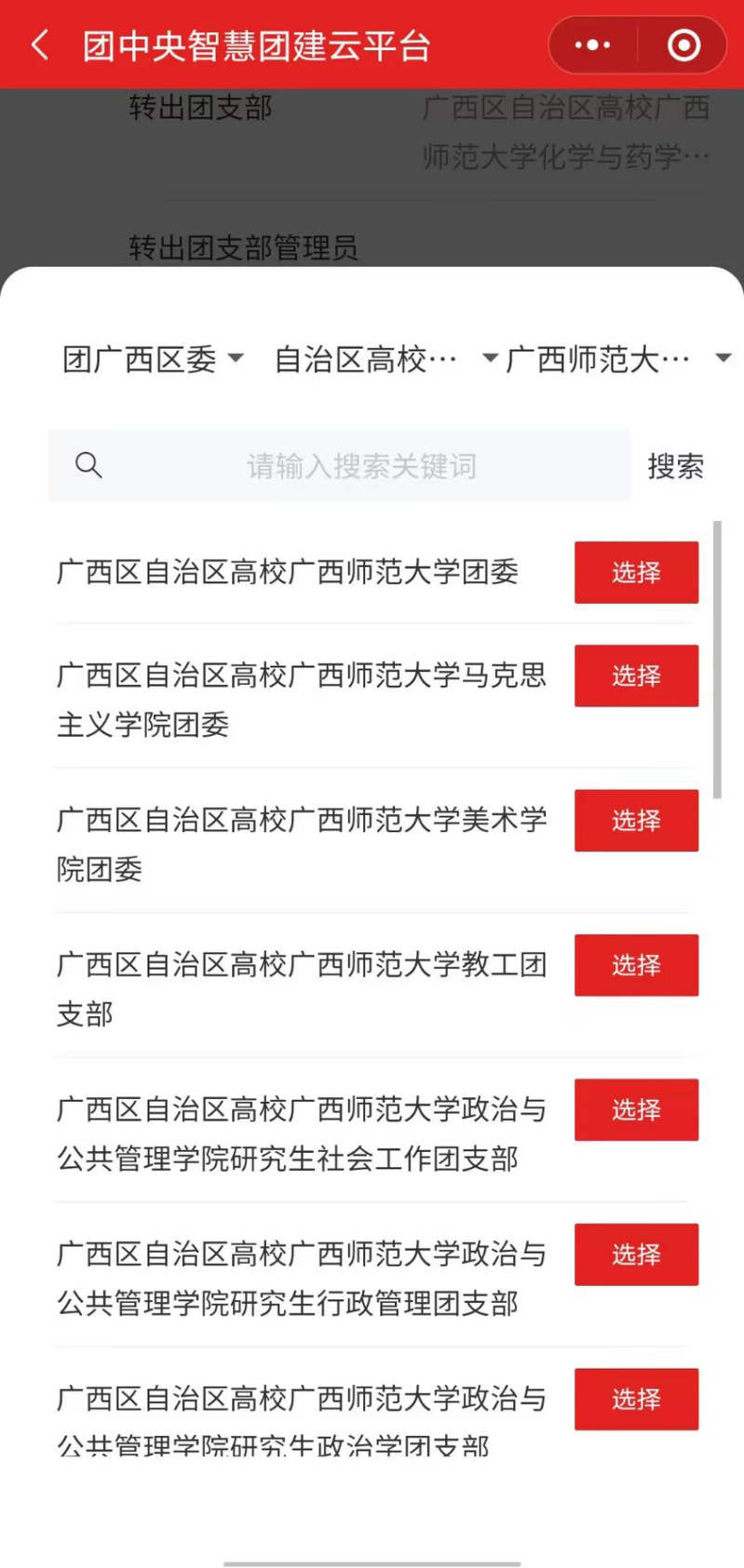Expand the 自治区高校 dropdown
This screenshot has width=744, height=1568.
(386, 359)
